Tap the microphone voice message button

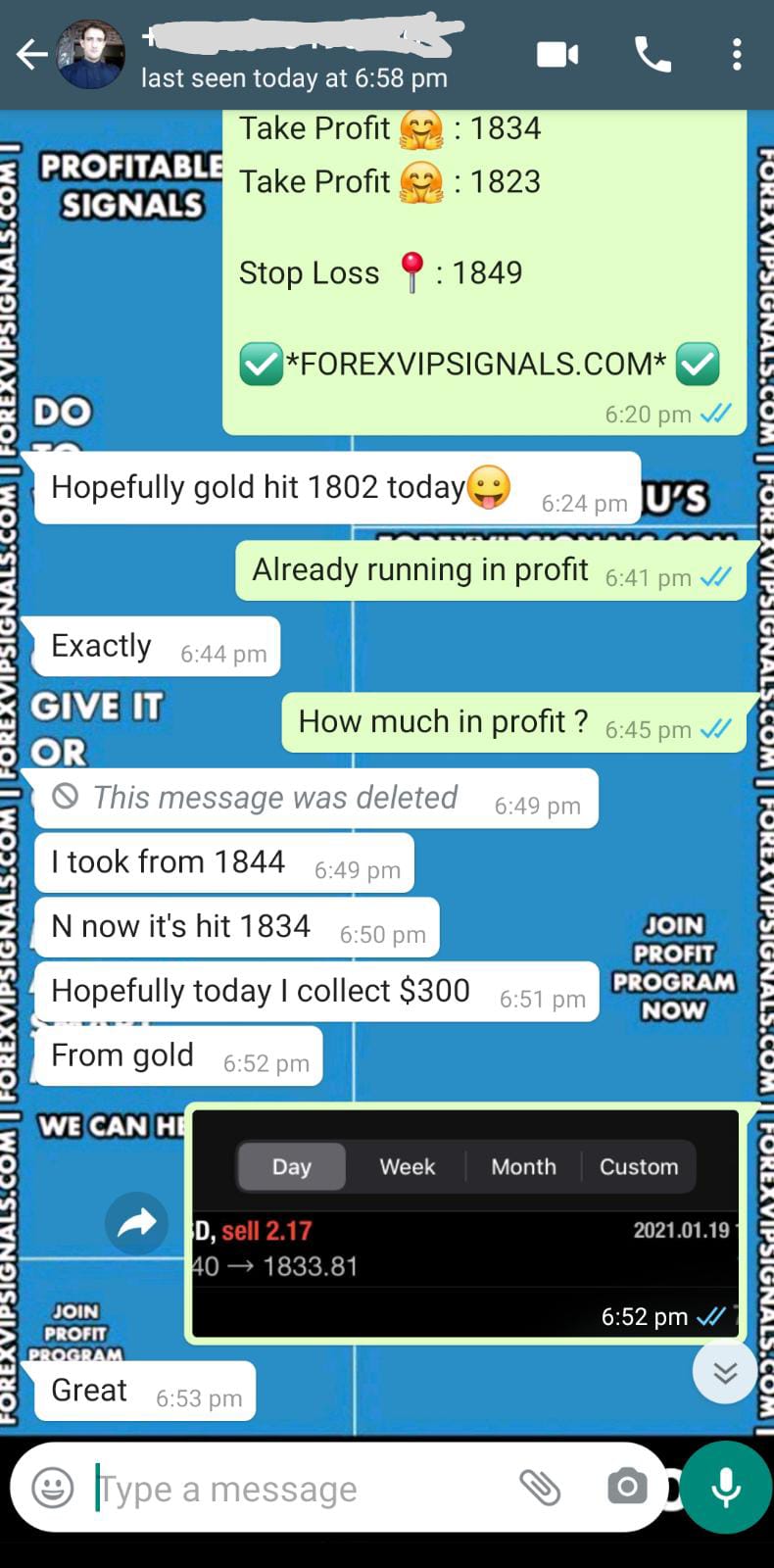pyautogui.click(x=726, y=1488)
